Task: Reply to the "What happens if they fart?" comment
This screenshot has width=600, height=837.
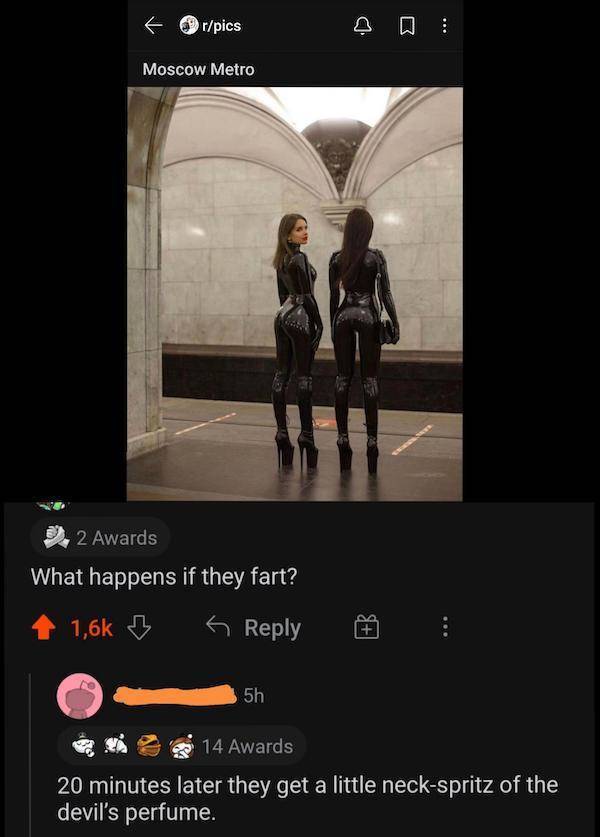Action: [254, 628]
